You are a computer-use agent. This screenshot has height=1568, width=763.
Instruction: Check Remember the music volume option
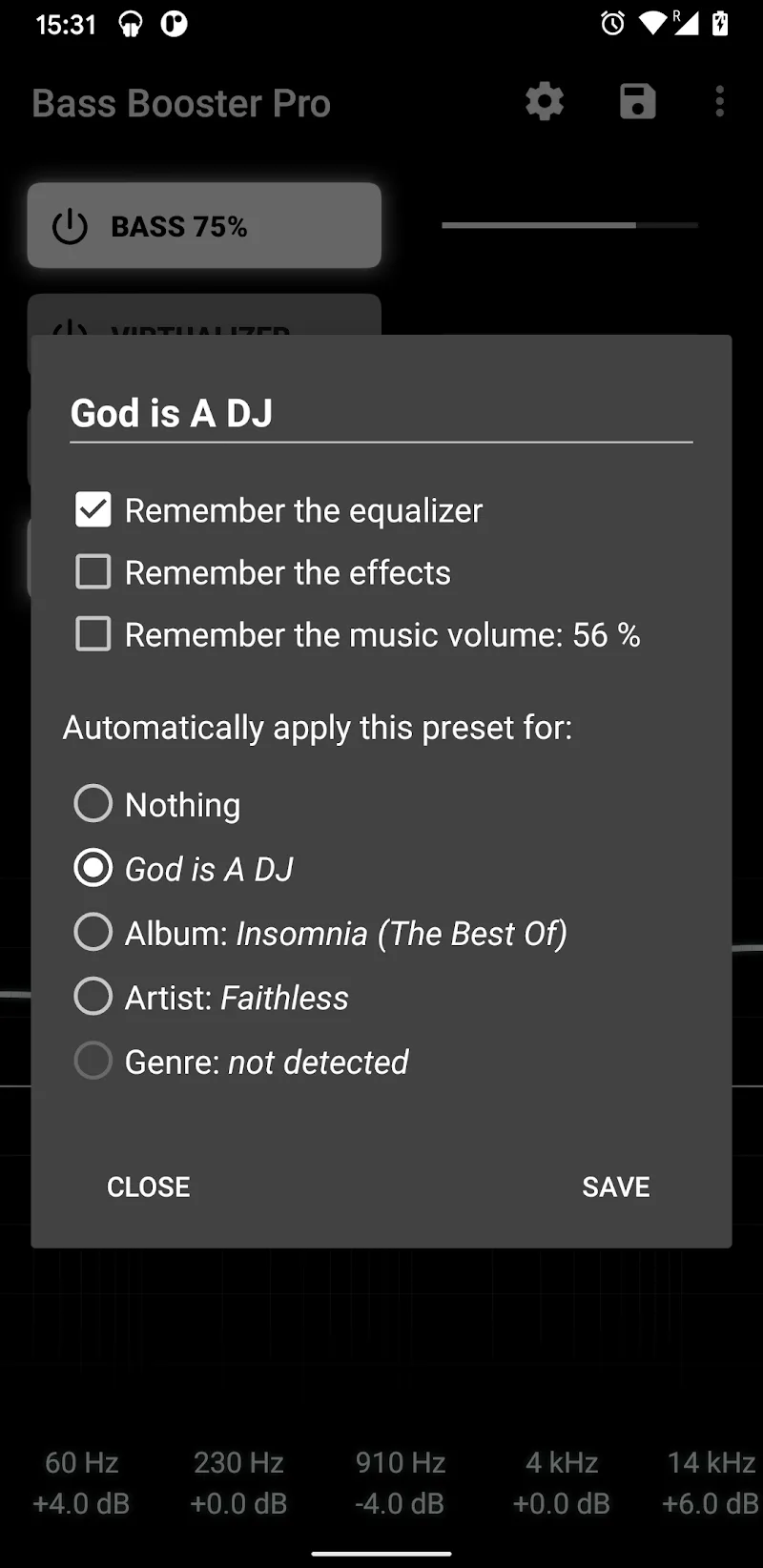[x=93, y=634]
